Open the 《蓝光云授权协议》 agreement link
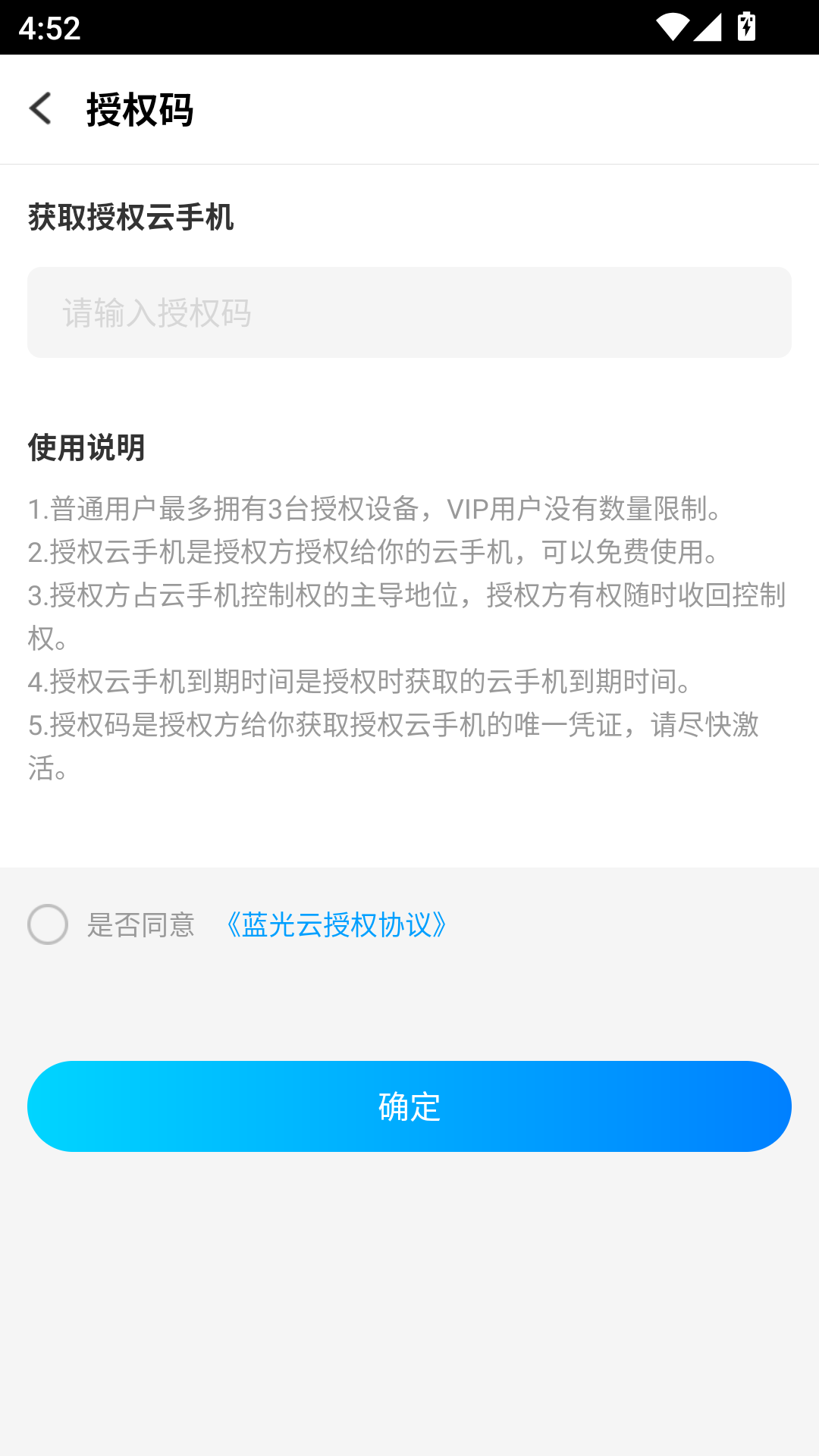 pyautogui.click(x=336, y=924)
